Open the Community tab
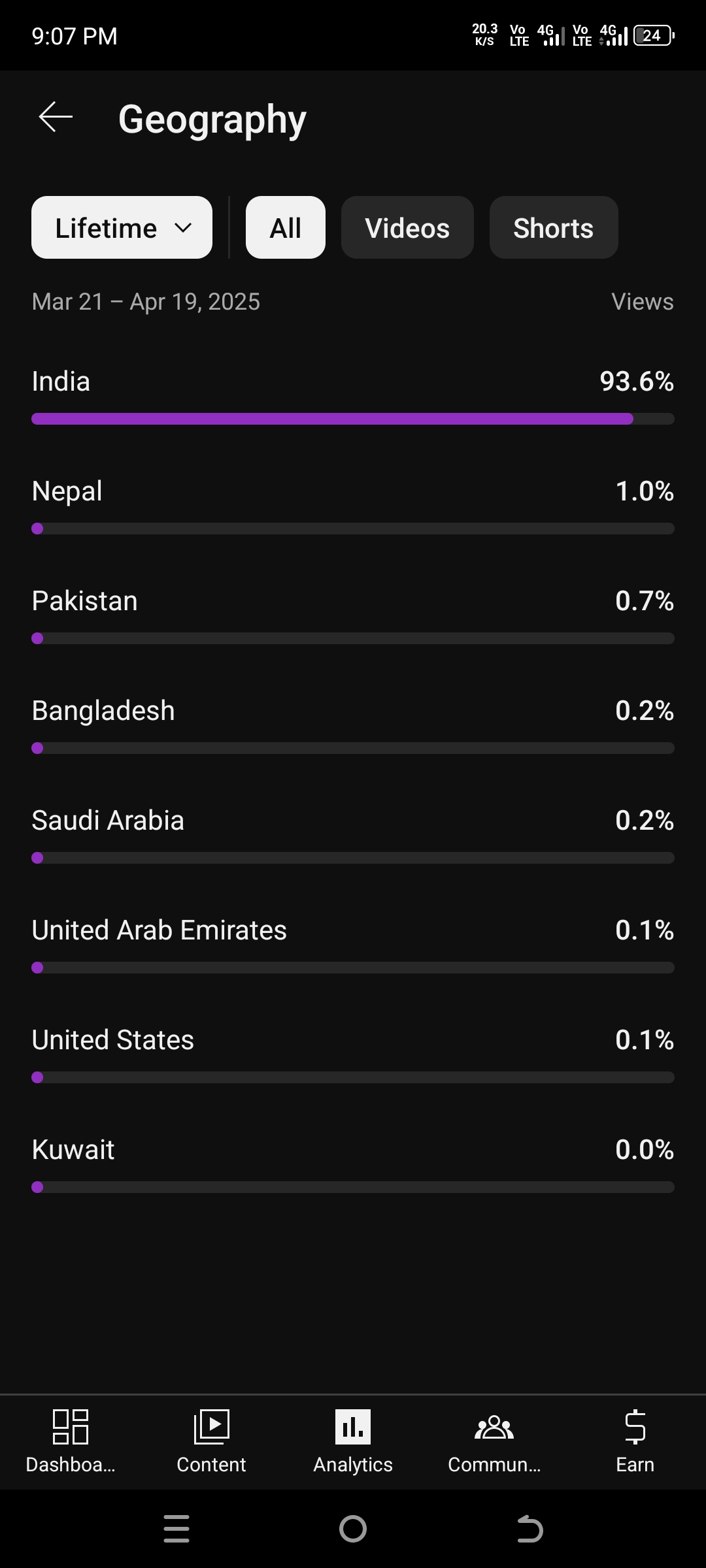Viewport: 706px width, 1568px height. [494, 1441]
